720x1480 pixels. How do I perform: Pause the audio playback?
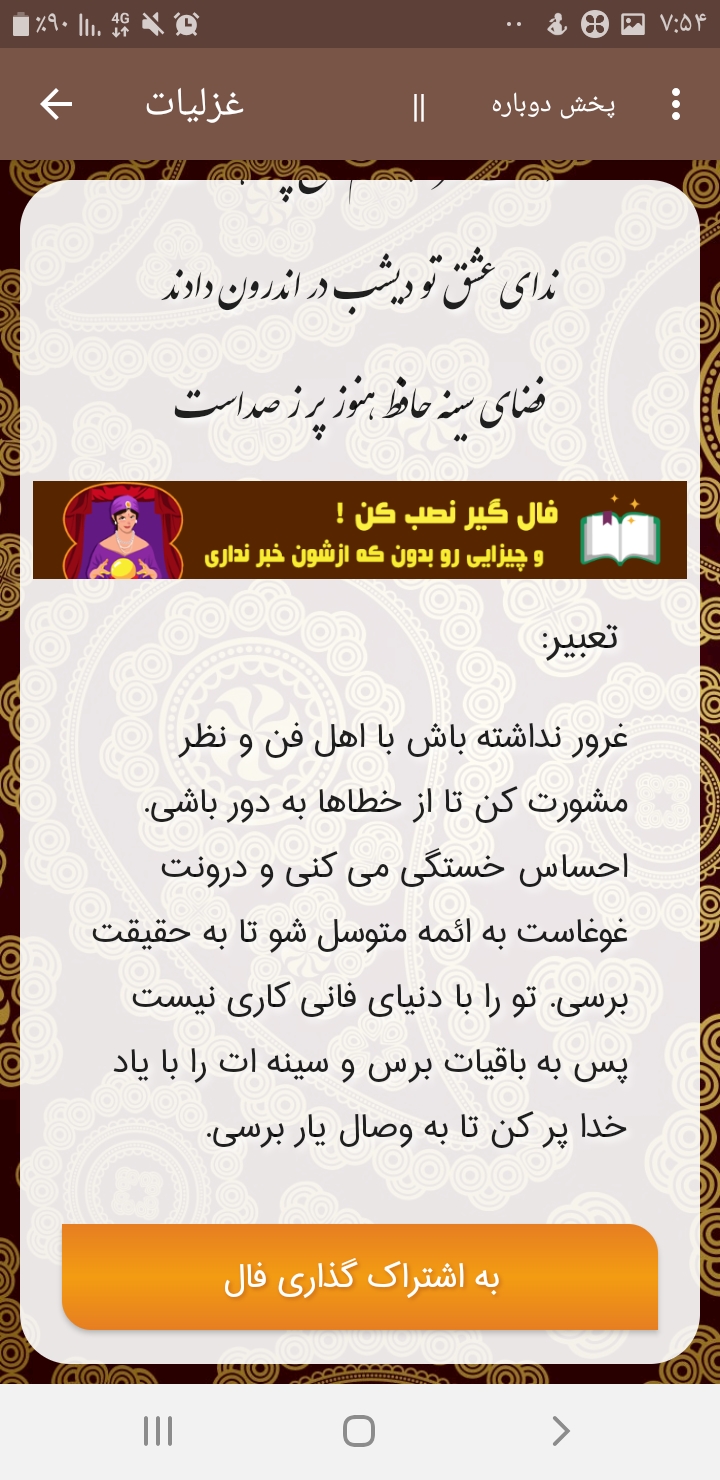click(418, 106)
